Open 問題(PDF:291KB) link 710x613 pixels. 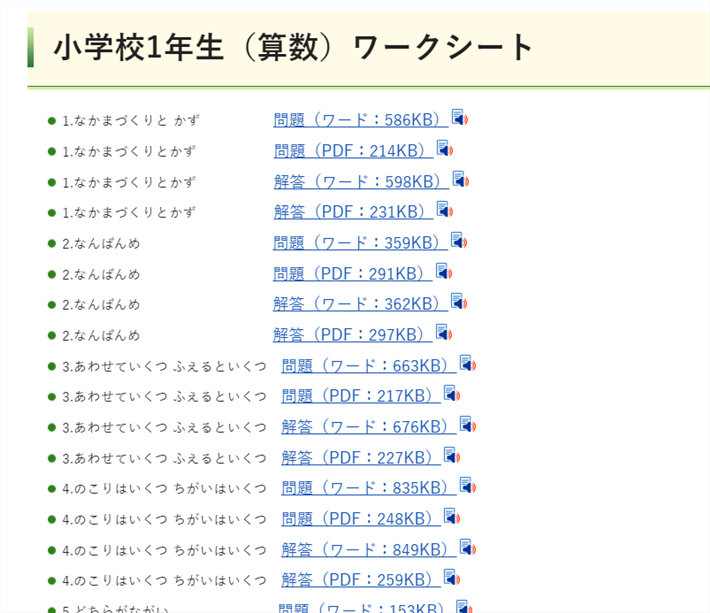(350, 273)
